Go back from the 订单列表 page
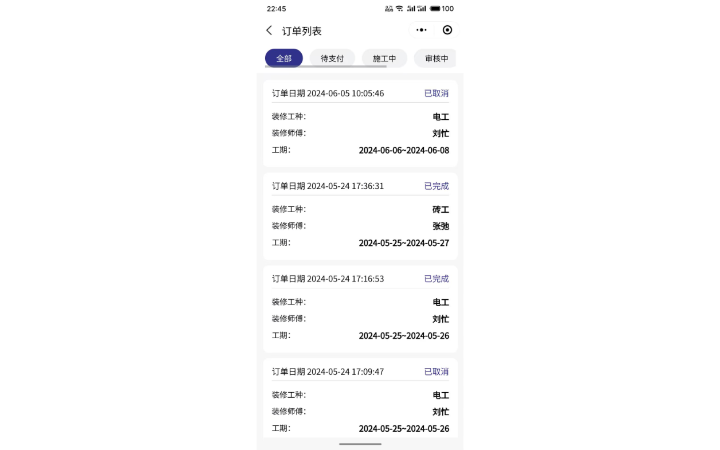The height and width of the screenshot is (450, 720). point(269,31)
